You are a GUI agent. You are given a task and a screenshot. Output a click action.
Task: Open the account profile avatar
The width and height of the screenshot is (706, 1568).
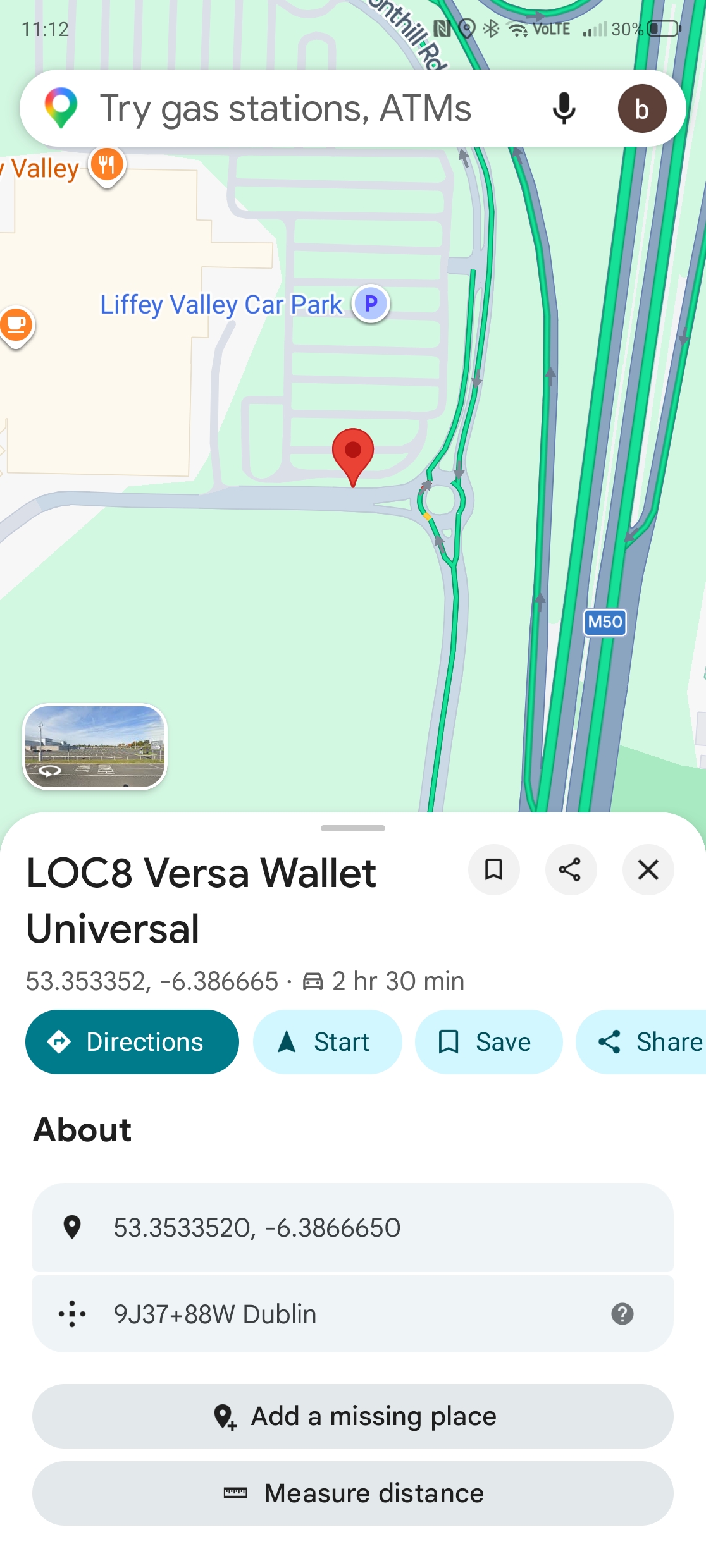(x=642, y=109)
